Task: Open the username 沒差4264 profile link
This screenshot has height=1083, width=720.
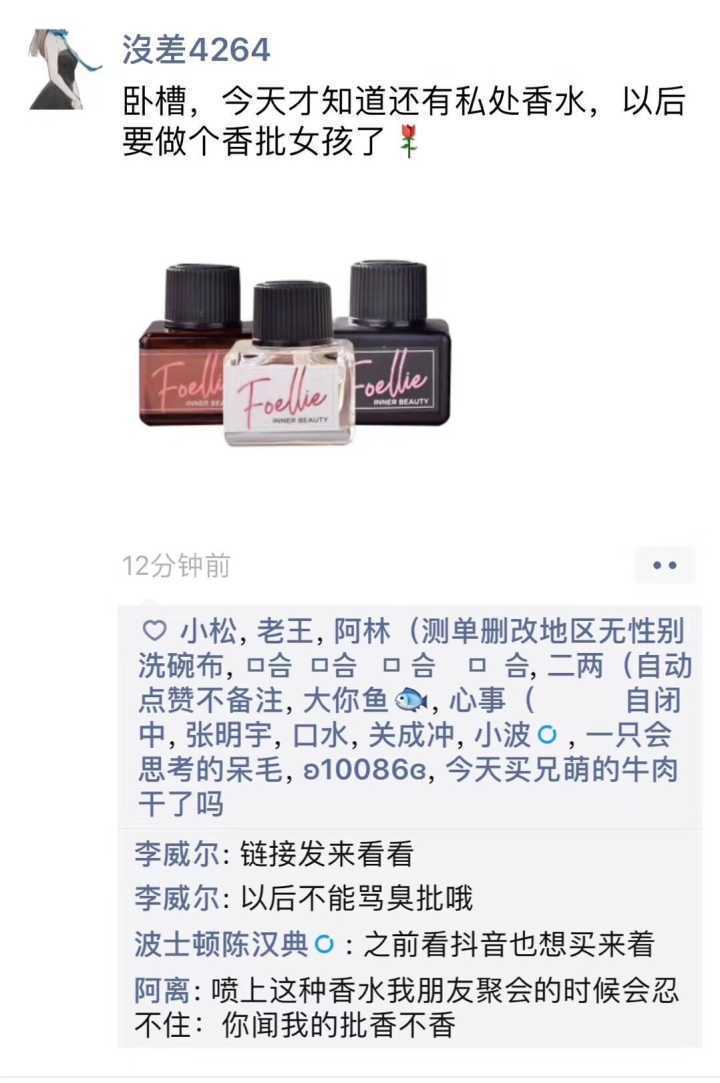Action: [x=196, y=49]
